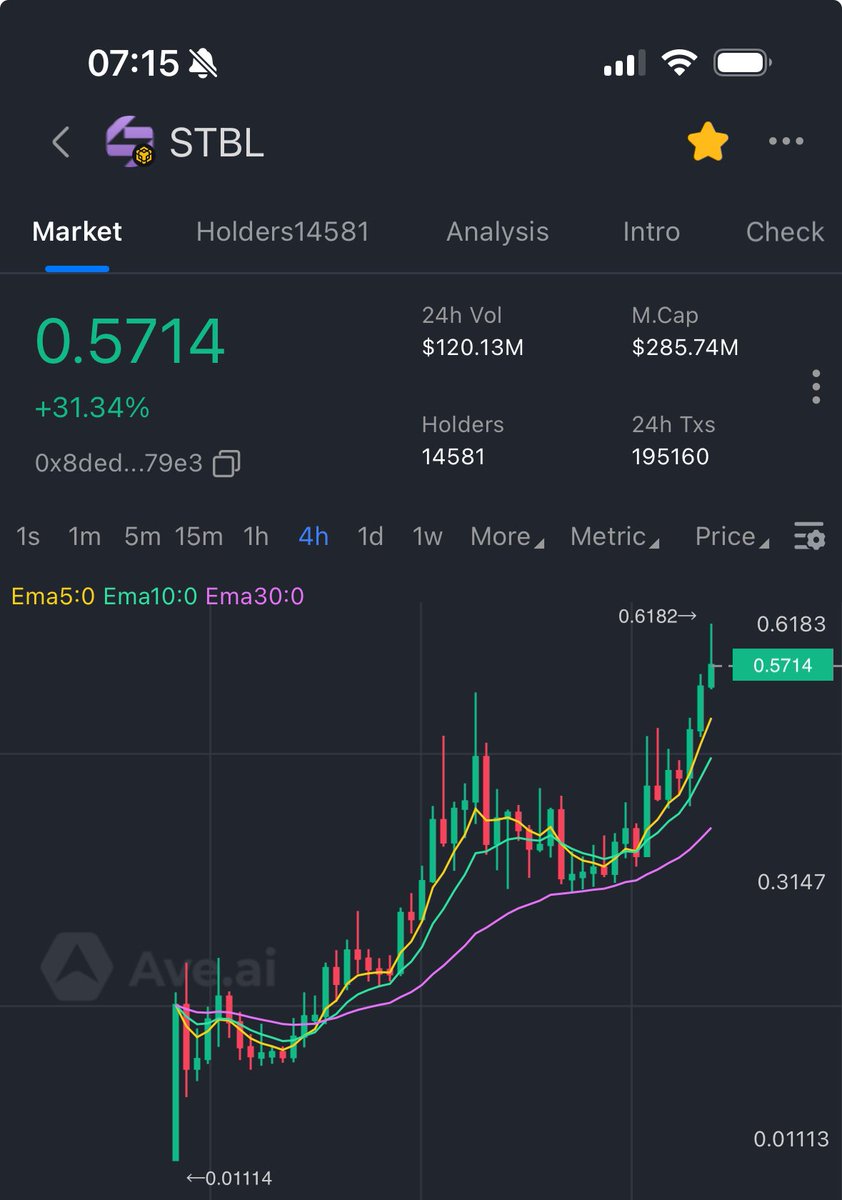Select the 1s chart interval
The image size is (842, 1200).
(28, 537)
